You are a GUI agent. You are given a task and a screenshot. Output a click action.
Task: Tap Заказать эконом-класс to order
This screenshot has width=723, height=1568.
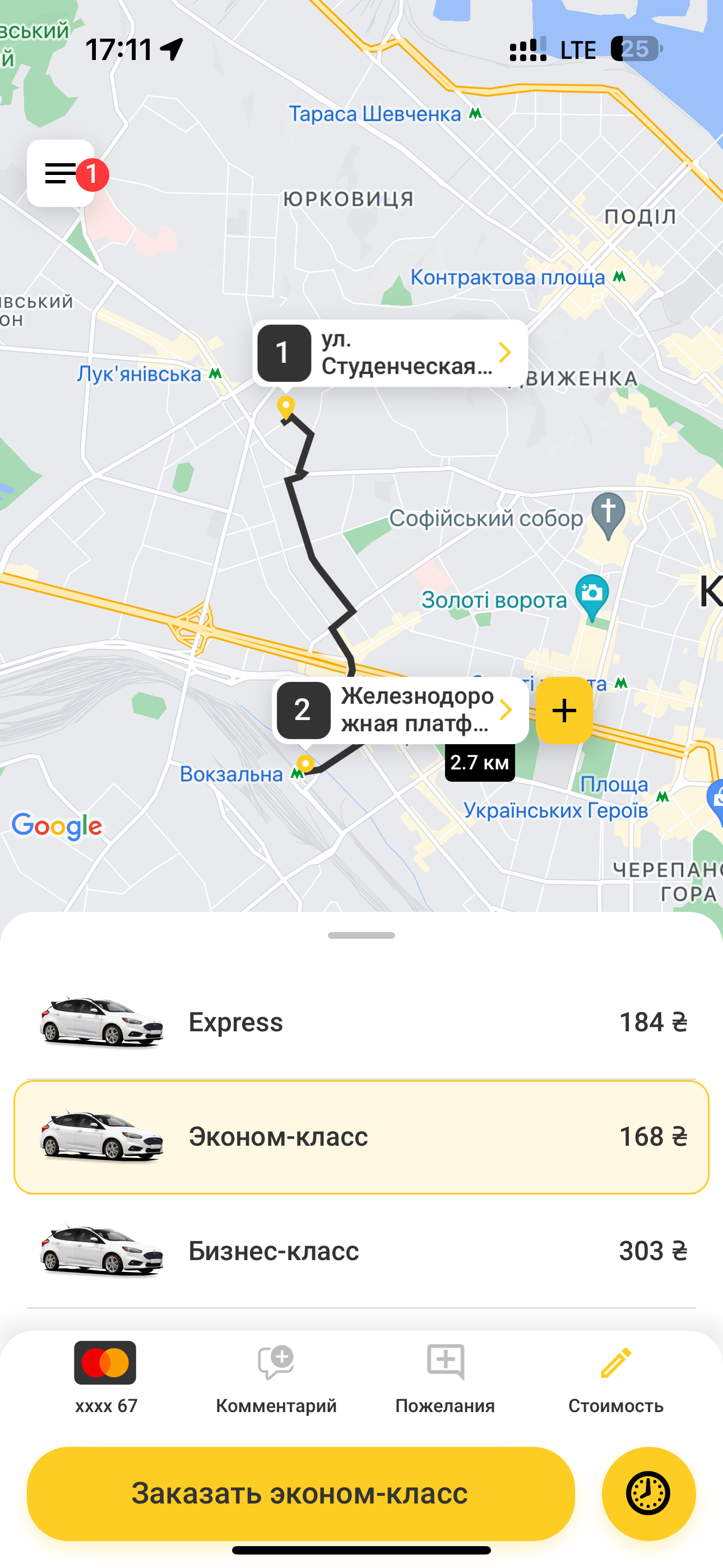point(300,1493)
